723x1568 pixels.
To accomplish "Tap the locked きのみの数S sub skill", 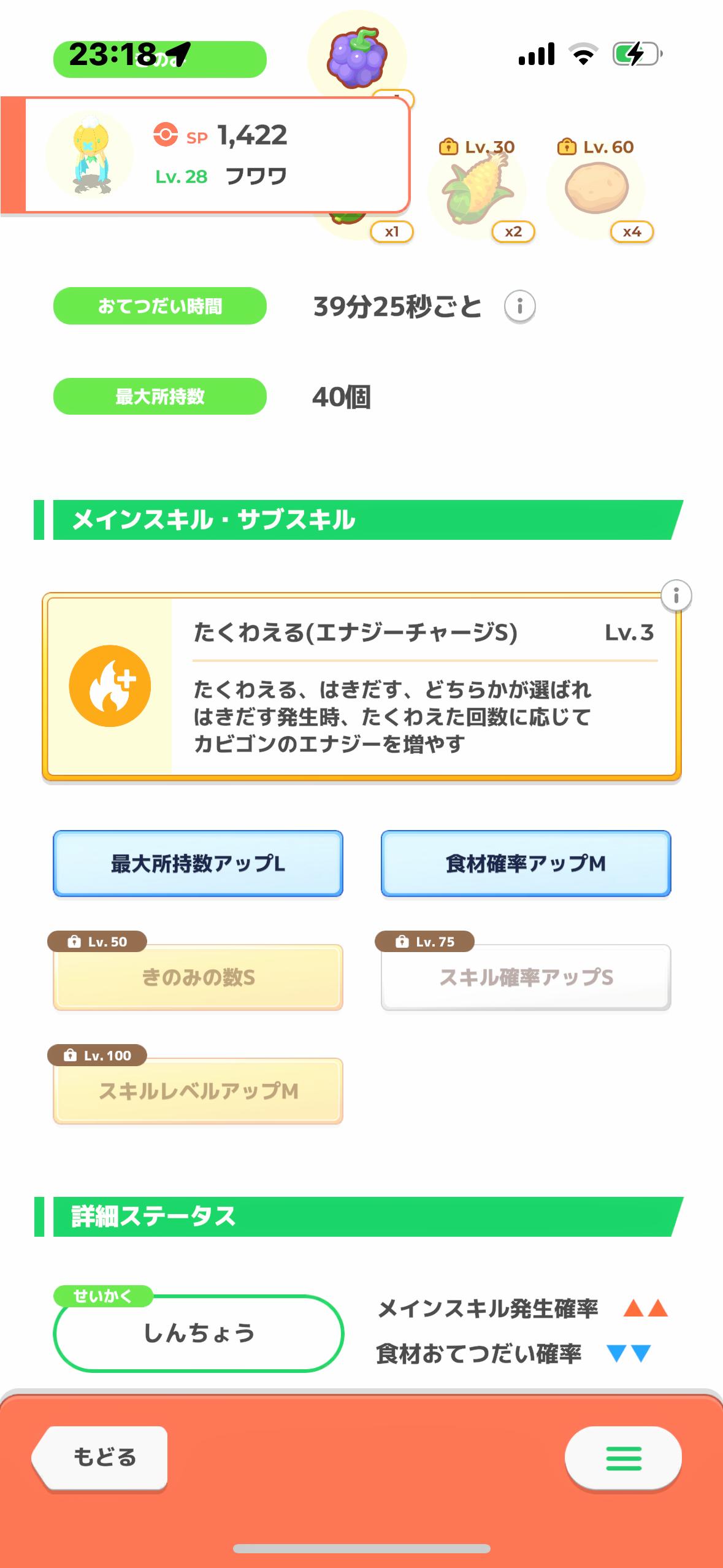I will pyautogui.click(x=197, y=977).
